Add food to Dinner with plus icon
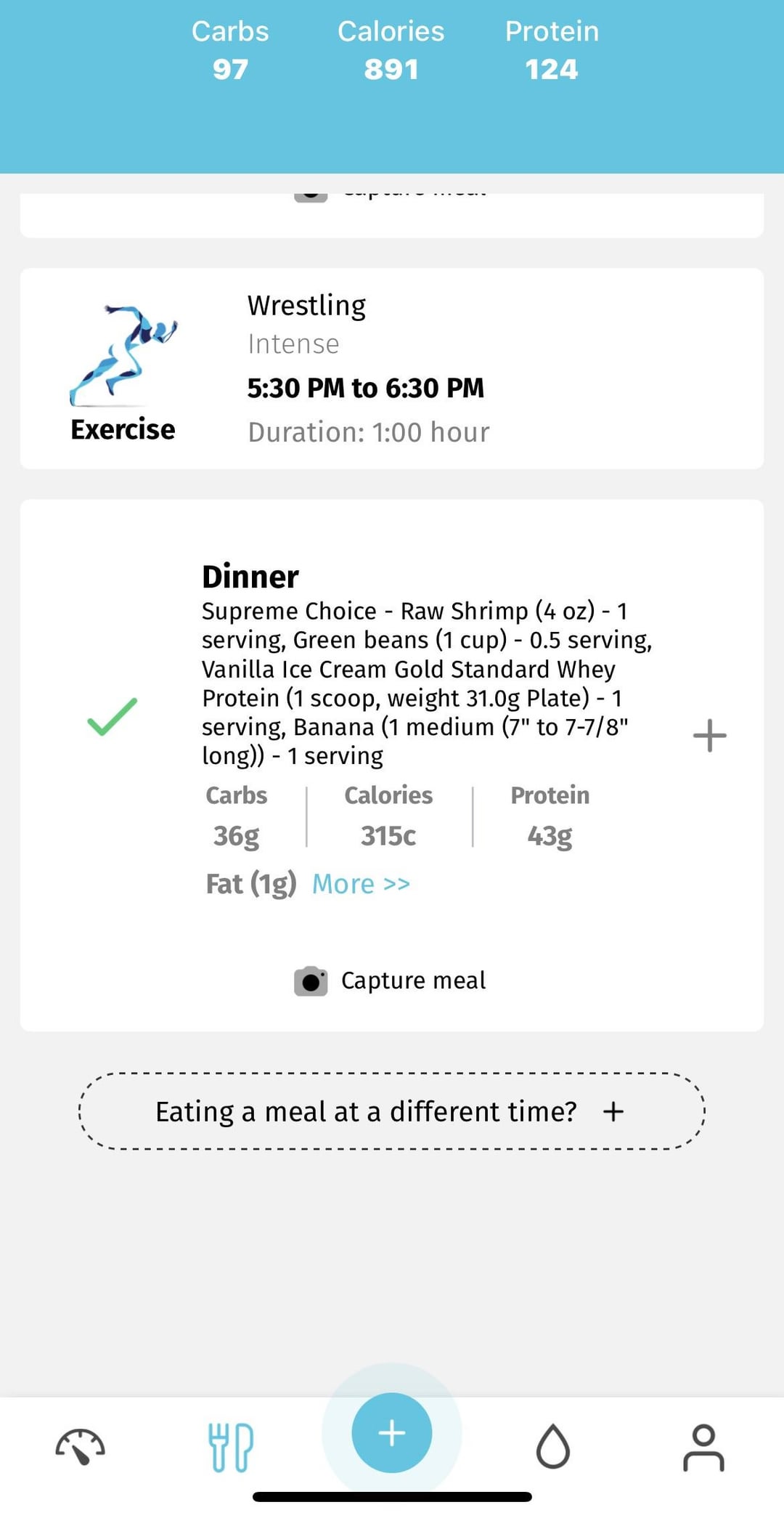The image size is (784, 1518). [x=709, y=735]
